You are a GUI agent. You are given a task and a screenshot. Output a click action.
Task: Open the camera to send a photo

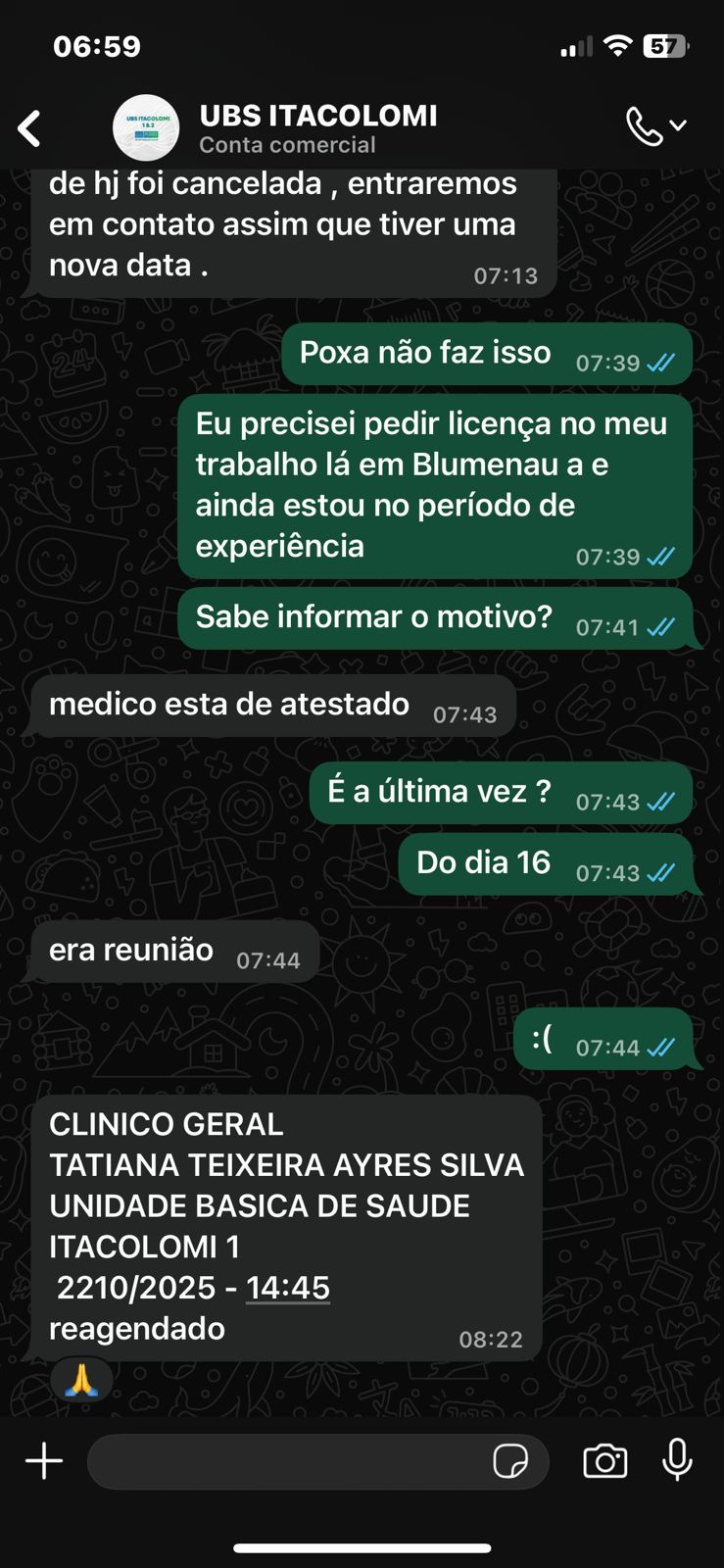pyautogui.click(x=605, y=1461)
